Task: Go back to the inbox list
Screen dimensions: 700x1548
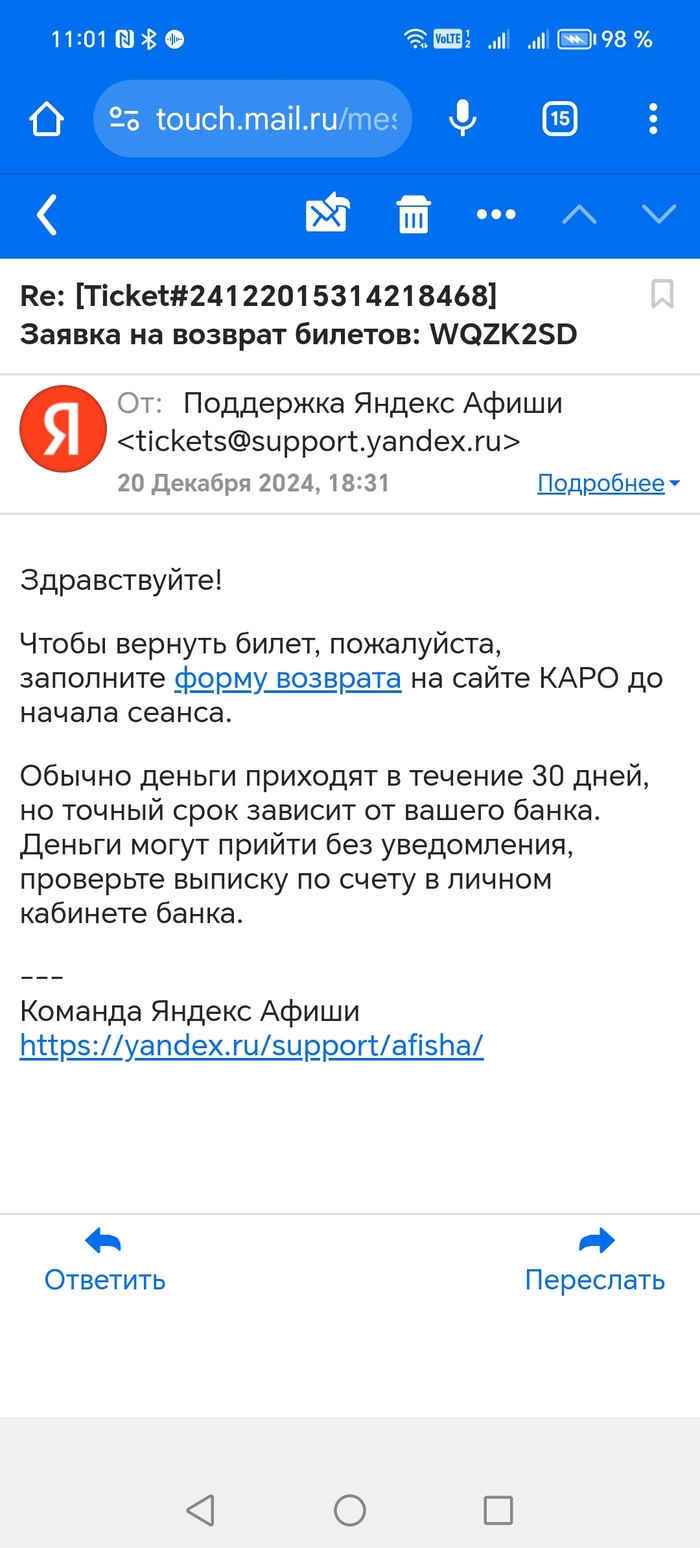Action: (x=47, y=215)
